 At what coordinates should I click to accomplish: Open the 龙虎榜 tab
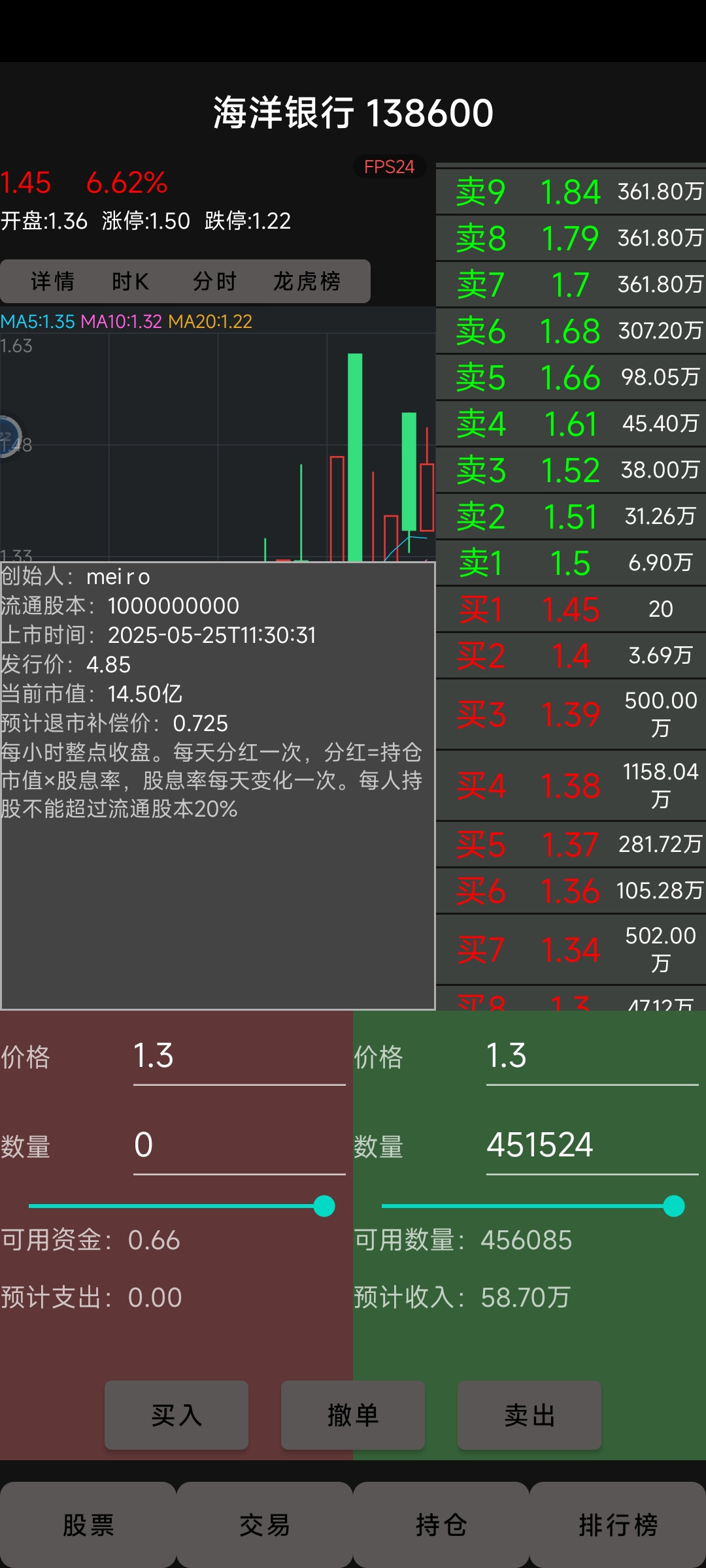307,282
